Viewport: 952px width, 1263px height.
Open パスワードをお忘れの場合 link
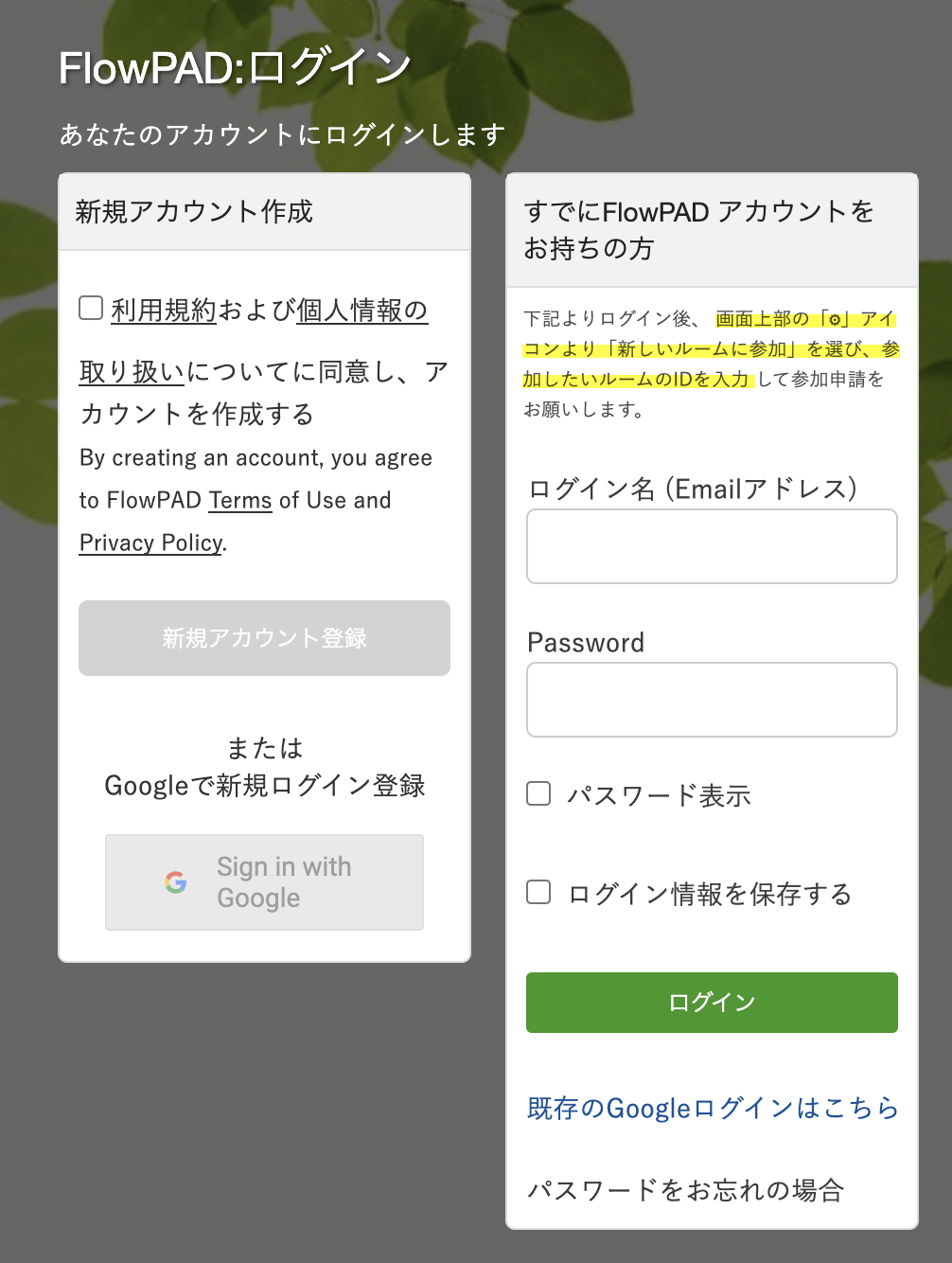click(685, 1190)
